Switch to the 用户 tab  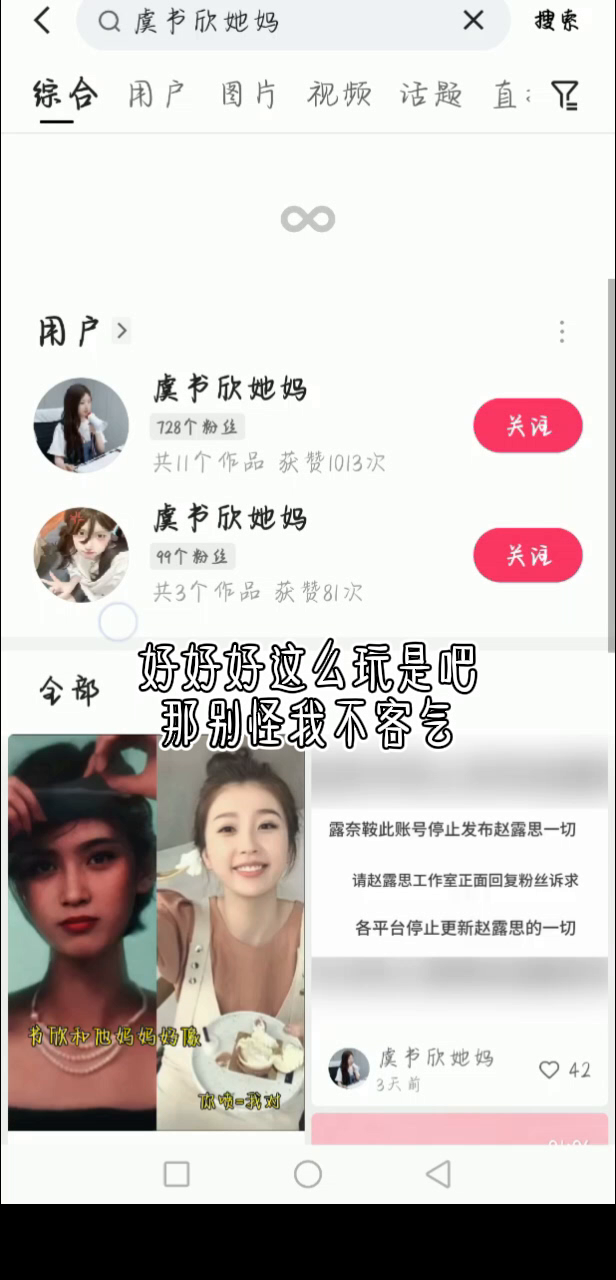point(157,94)
